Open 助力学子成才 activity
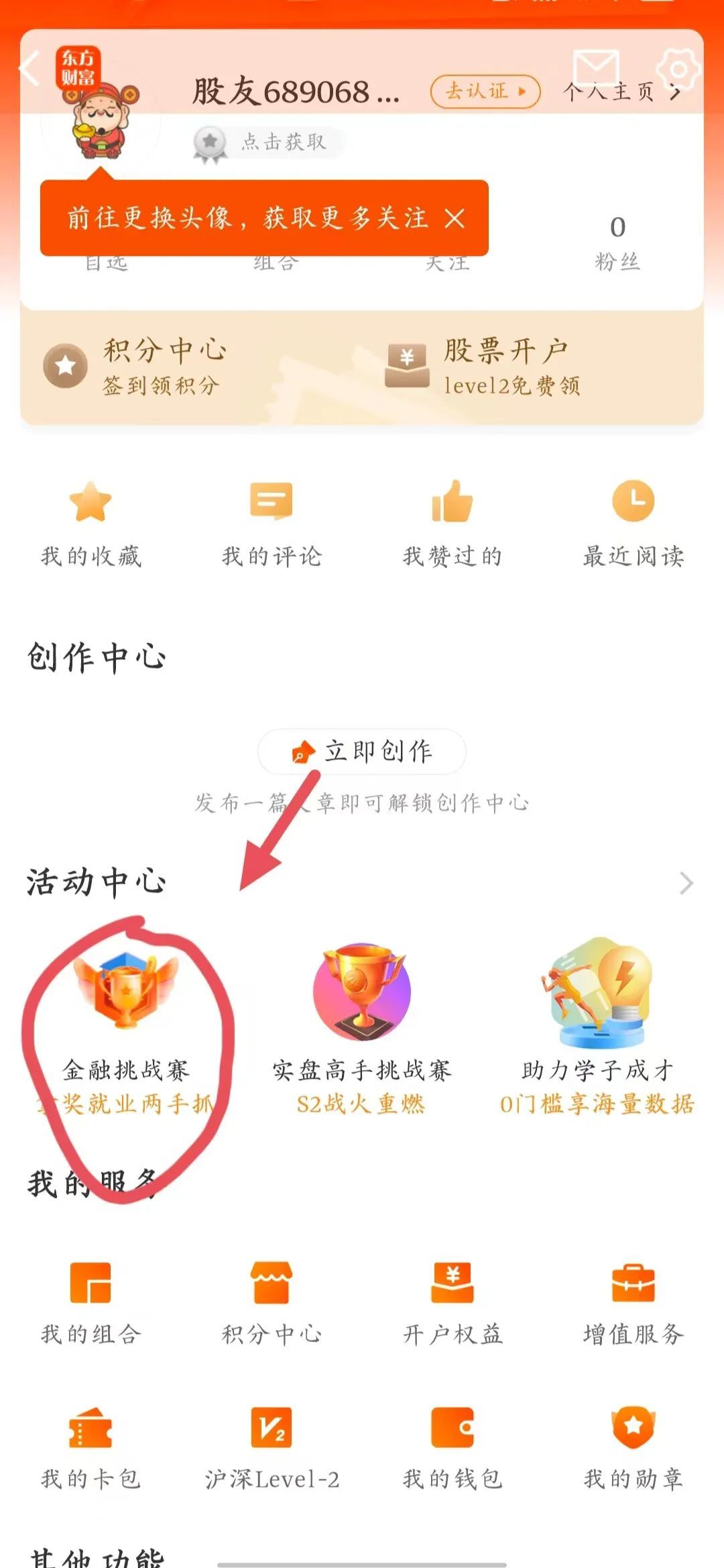The width and height of the screenshot is (724, 1568). pos(597,1025)
